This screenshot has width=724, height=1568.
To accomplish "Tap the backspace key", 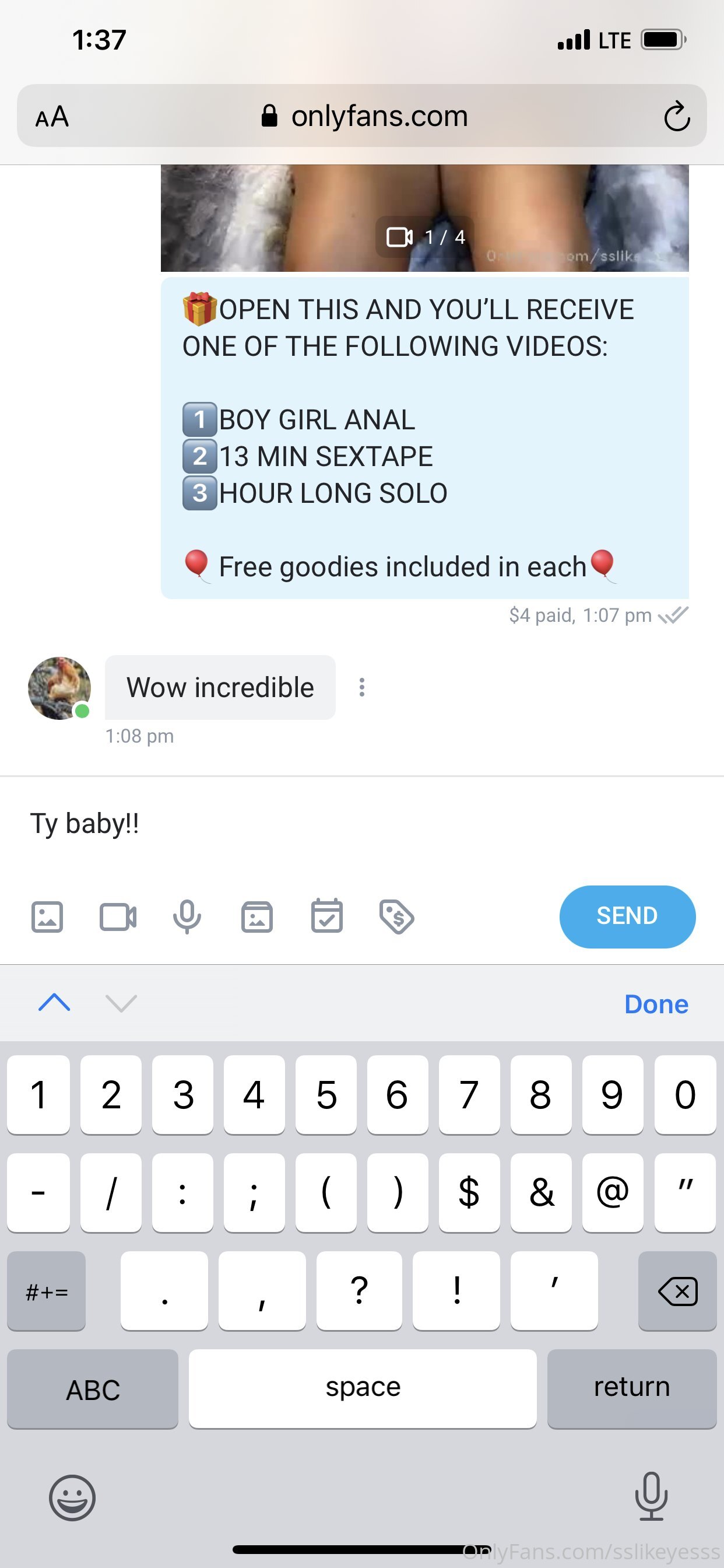I will point(677,1291).
